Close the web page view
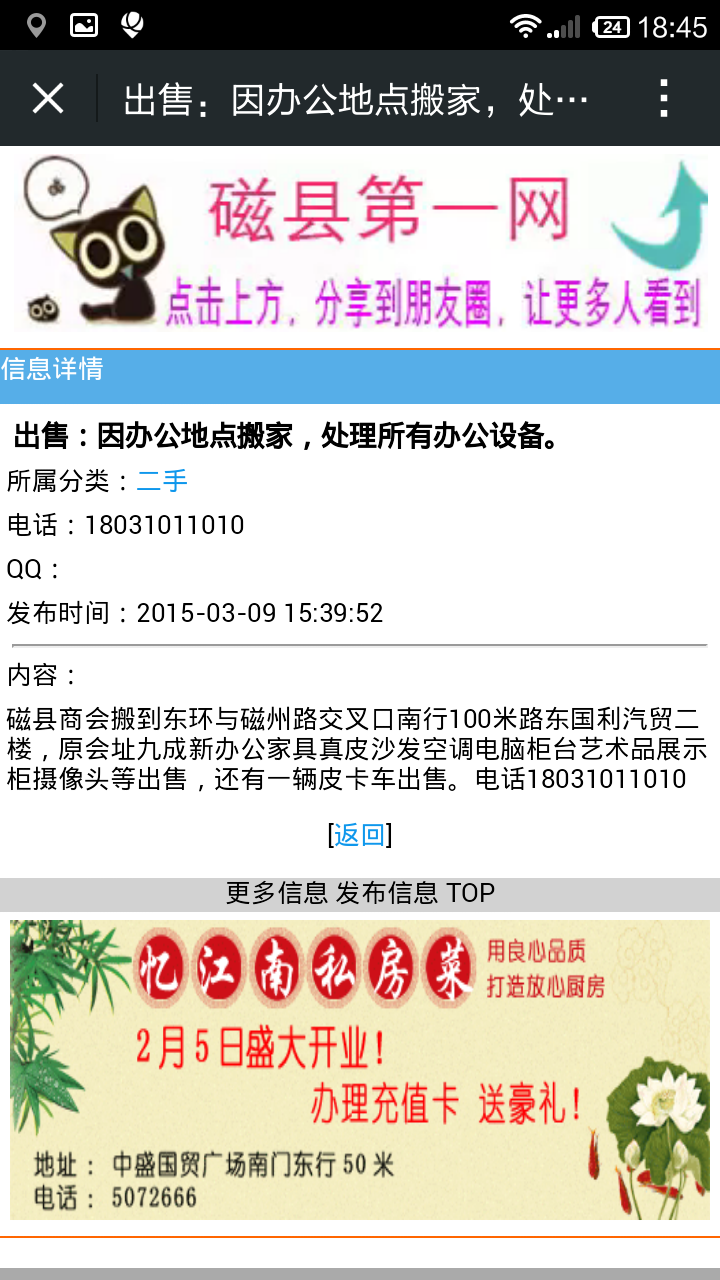Viewport: 720px width, 1280px height. pyautogui.click(x=48, y=98)
